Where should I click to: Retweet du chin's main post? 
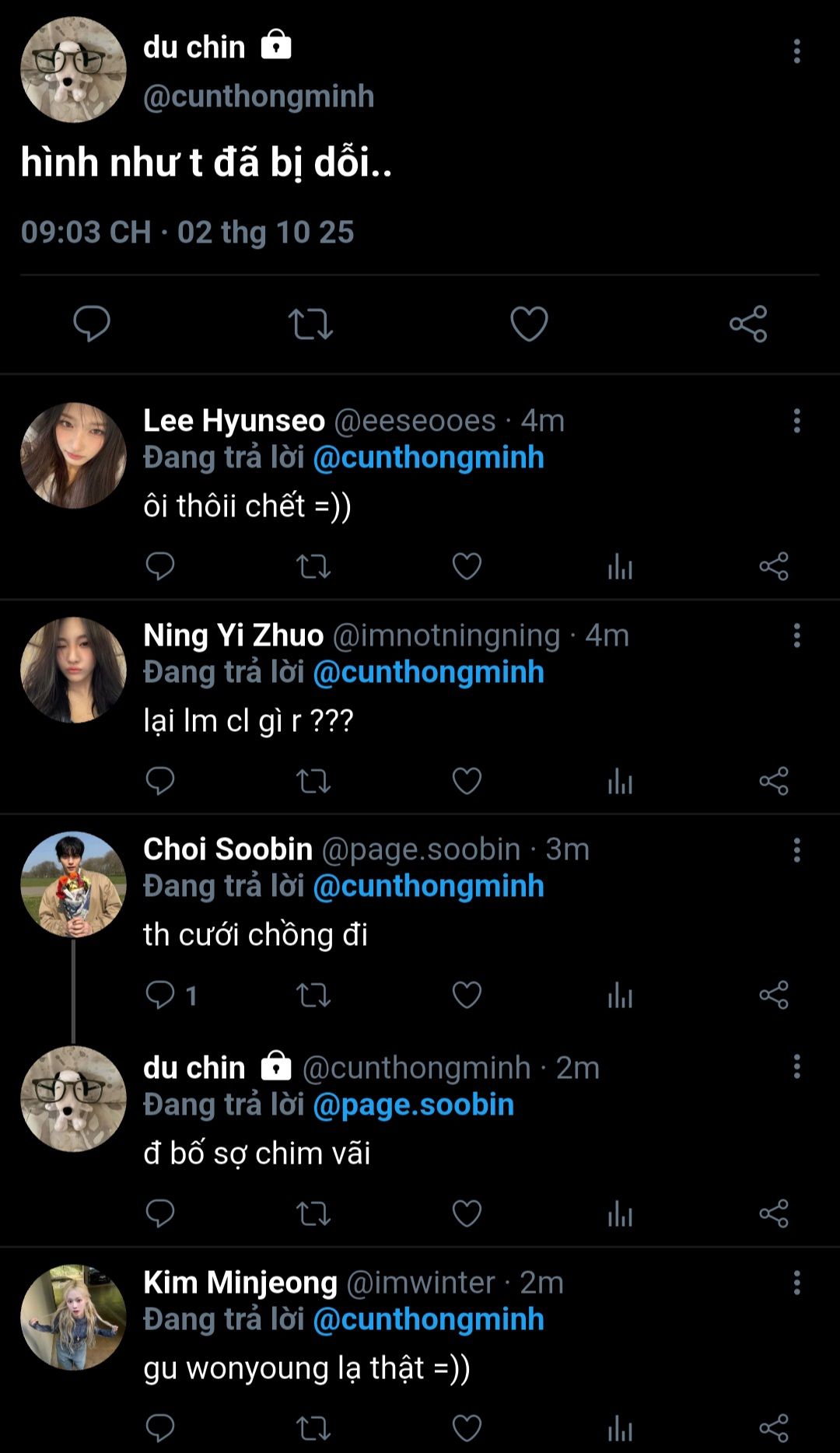(x=310, y=324)
